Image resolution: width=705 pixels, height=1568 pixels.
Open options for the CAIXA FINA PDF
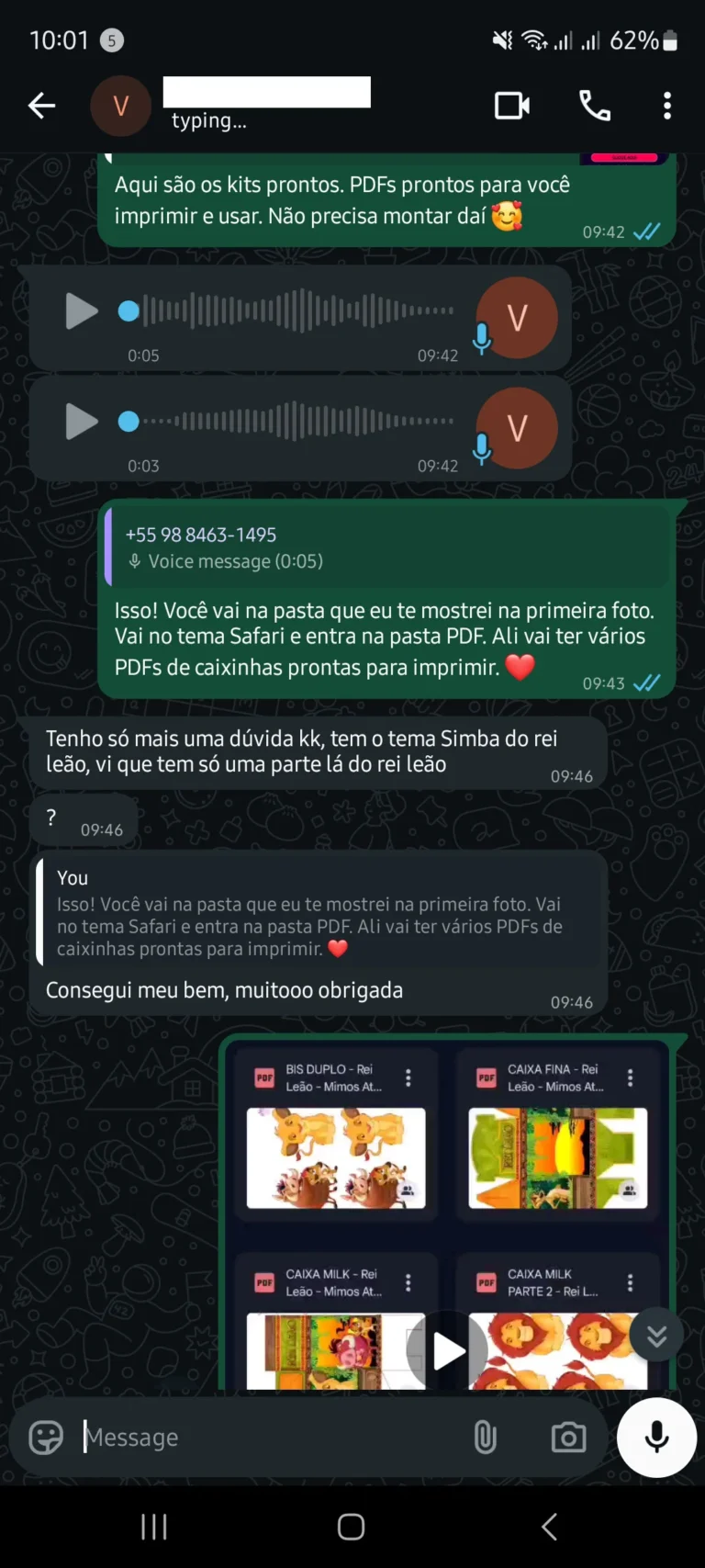(630, 1077)
